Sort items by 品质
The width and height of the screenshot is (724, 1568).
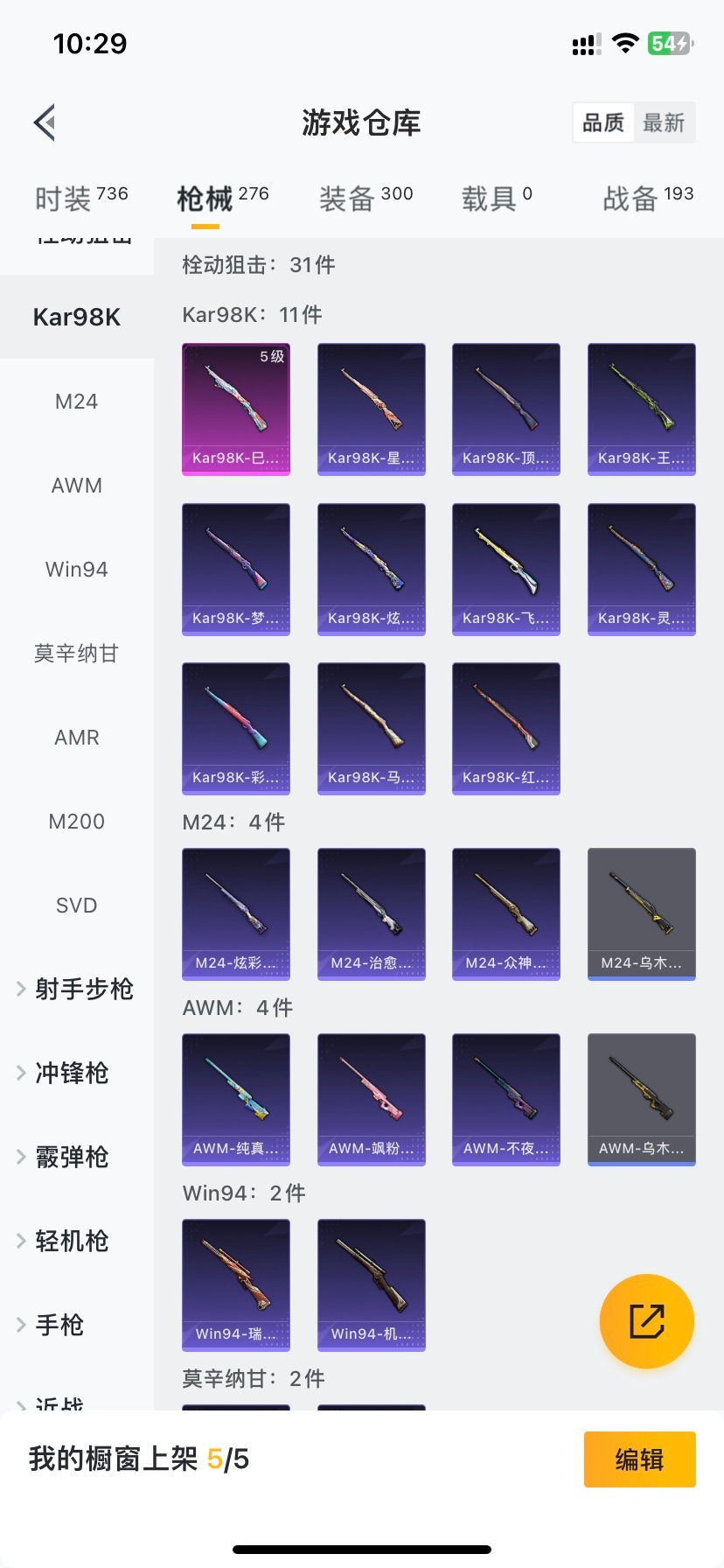pos(603,122)
